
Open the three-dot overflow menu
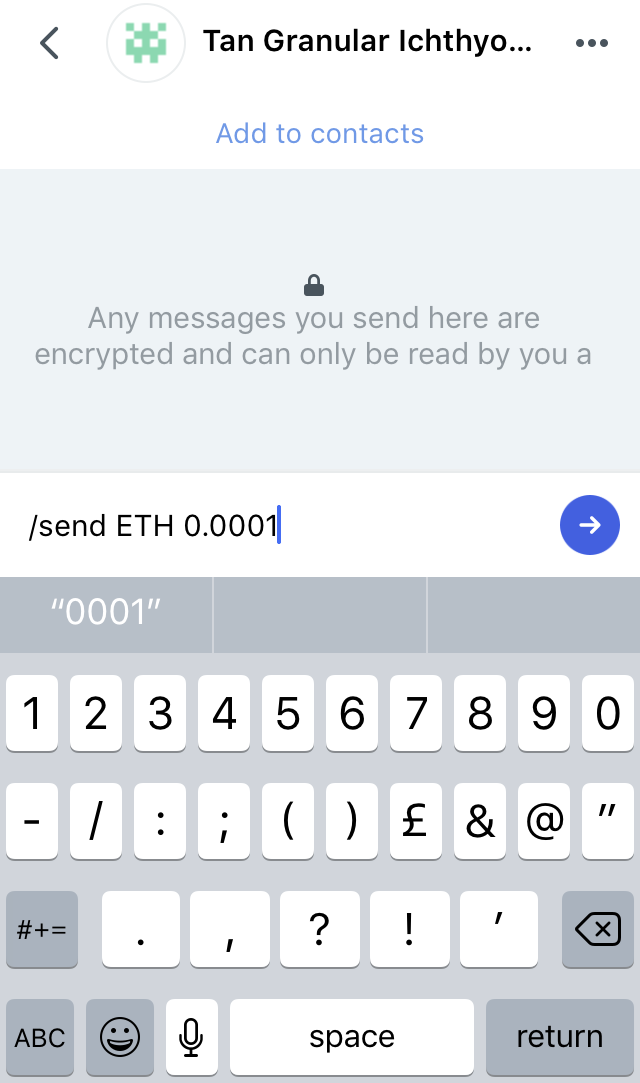tap(592, 43)
